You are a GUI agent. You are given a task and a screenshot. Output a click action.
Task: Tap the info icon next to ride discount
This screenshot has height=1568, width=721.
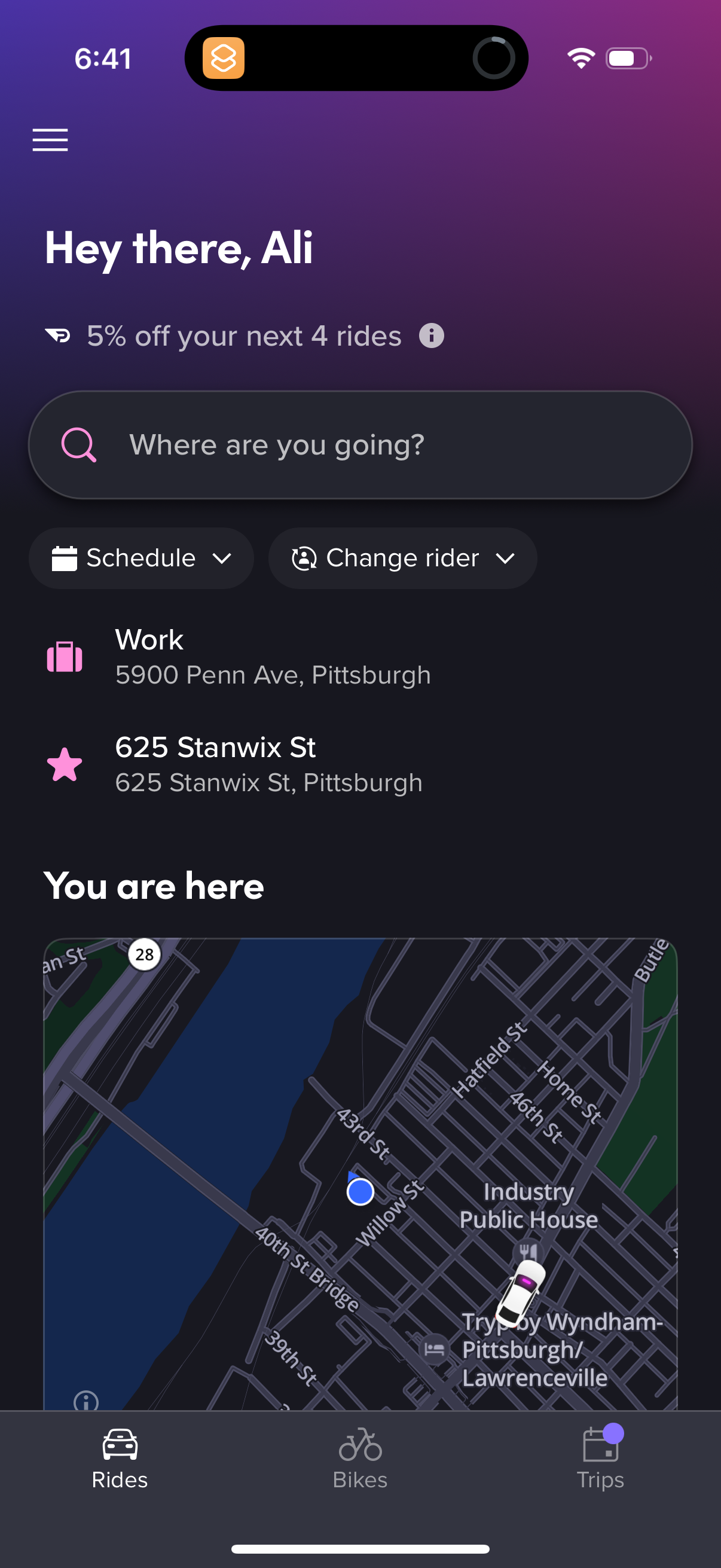pyautogui.click(x=432, y=335)
